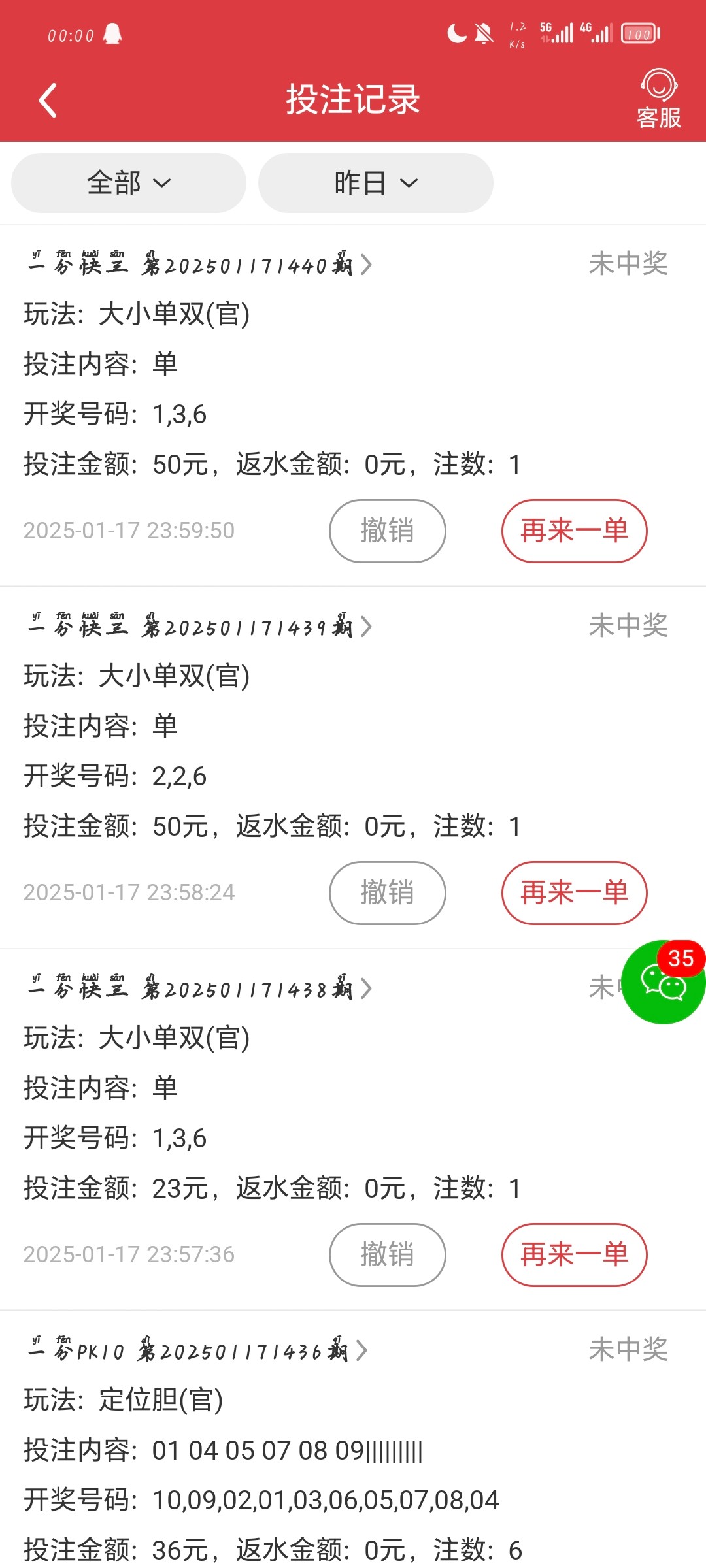Expand the 昨日 date dropdown

click(x=375, y=183)
